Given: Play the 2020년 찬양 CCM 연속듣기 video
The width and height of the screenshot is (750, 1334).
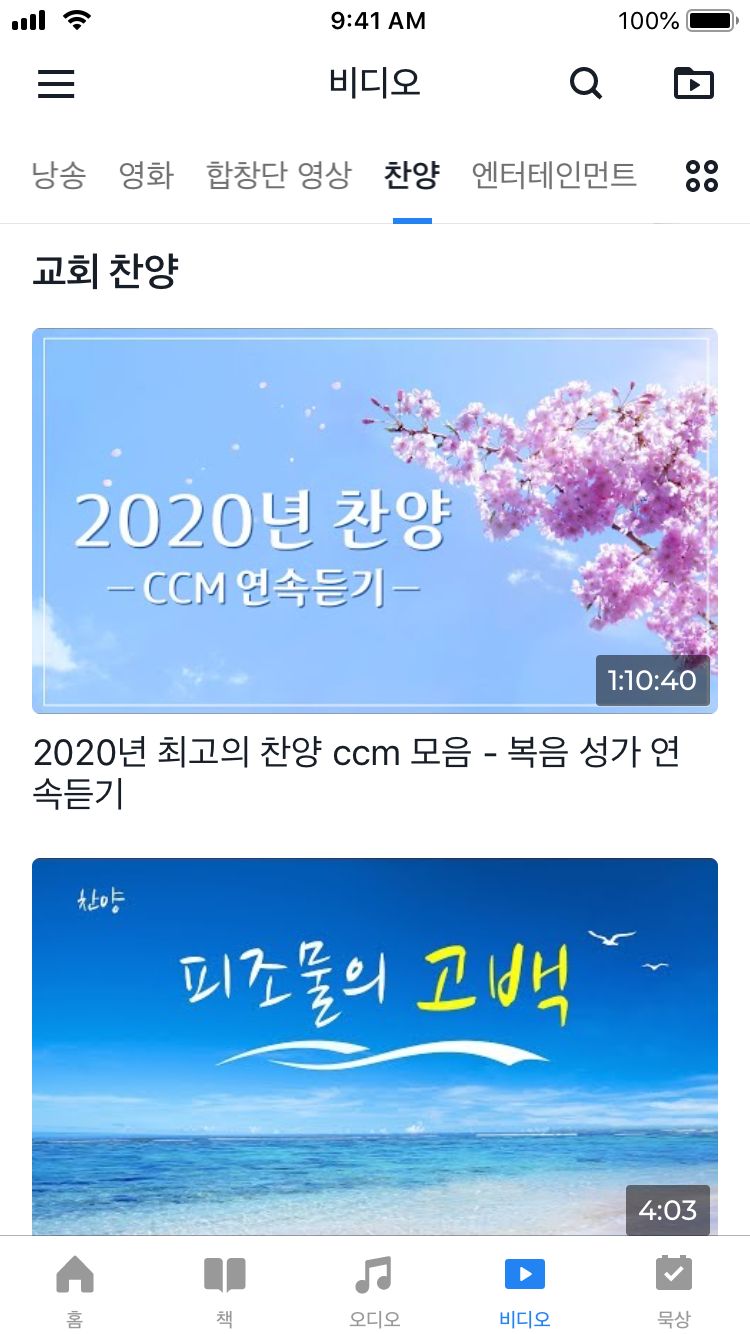Looking at the screenshot, I should coord(375,520).
